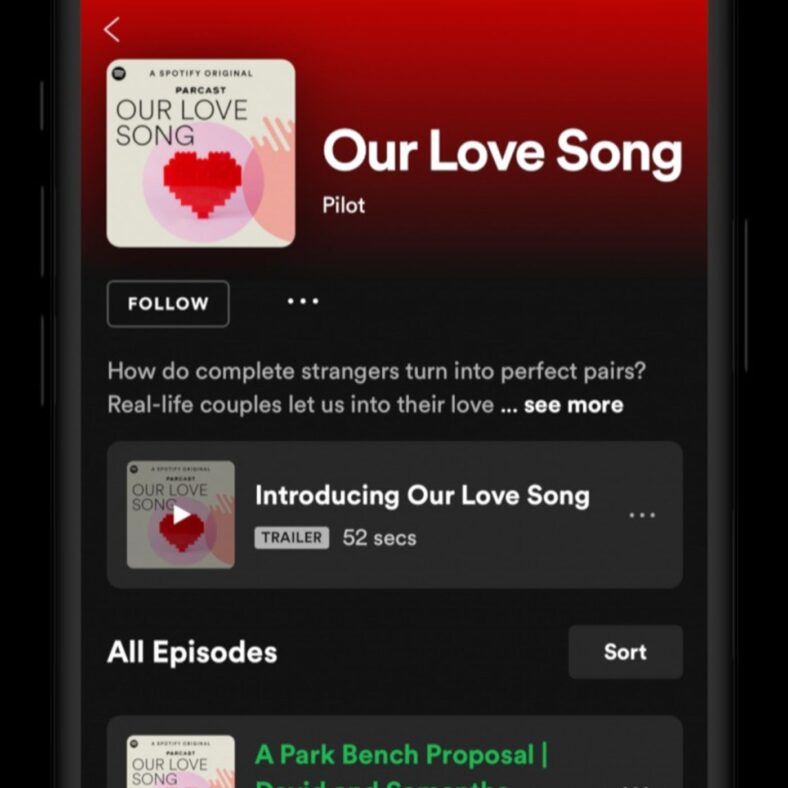Sort the All Episodes list
Image resolution: width=788 pixels, height=788 pixels.
pyautogui.click(x=625, y=652)
